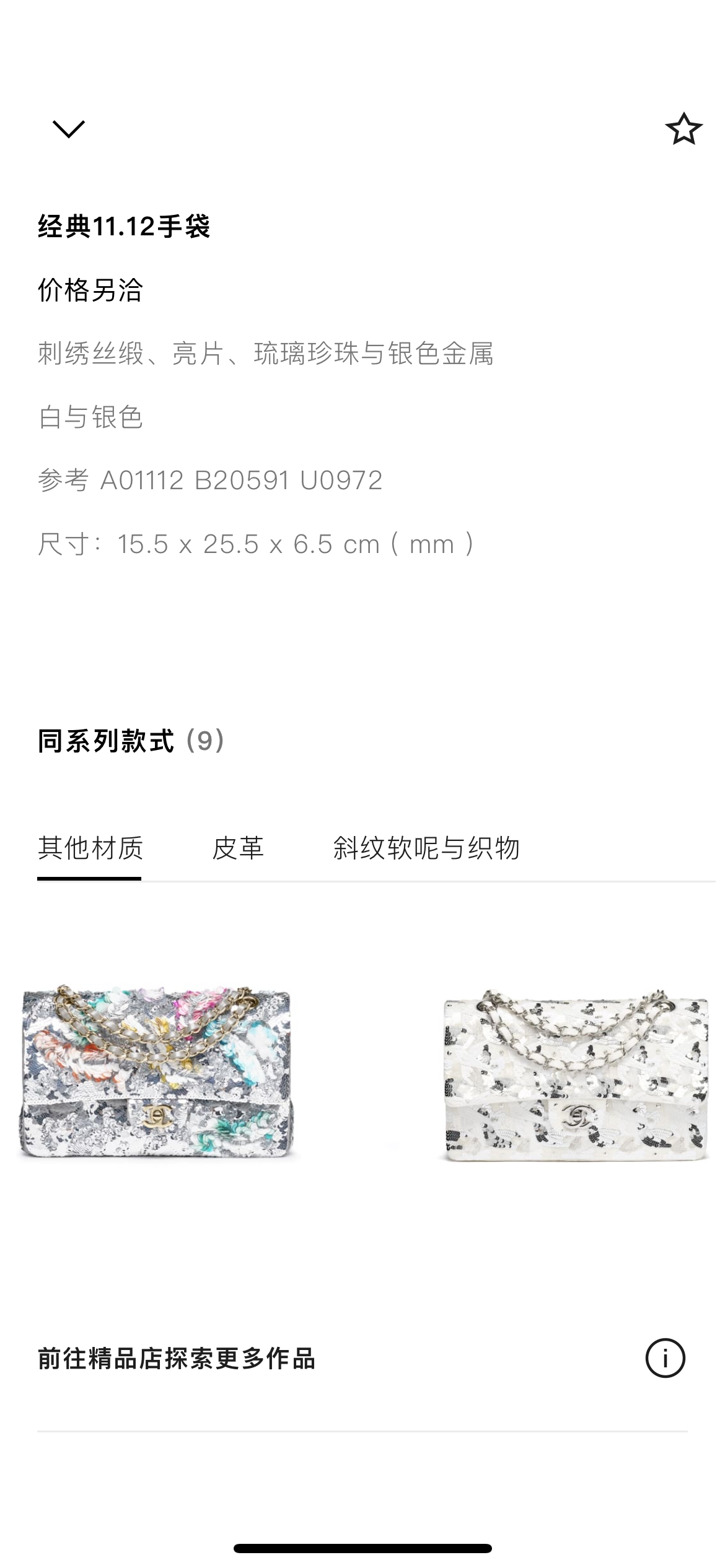Screen dimensions: 725x1568
Task: Switch to the 皮革 tab
Action: pyautogui.click(x=238, y=848)
